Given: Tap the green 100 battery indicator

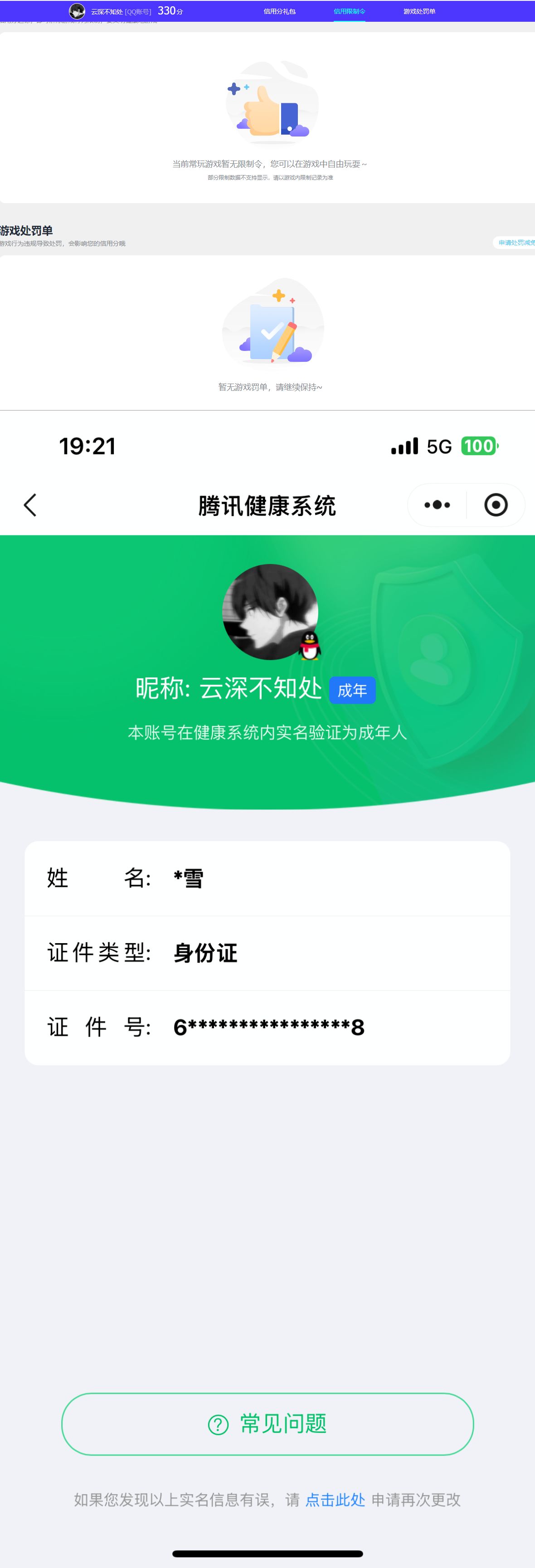Looking at the screenshot, I should [480, 446].
